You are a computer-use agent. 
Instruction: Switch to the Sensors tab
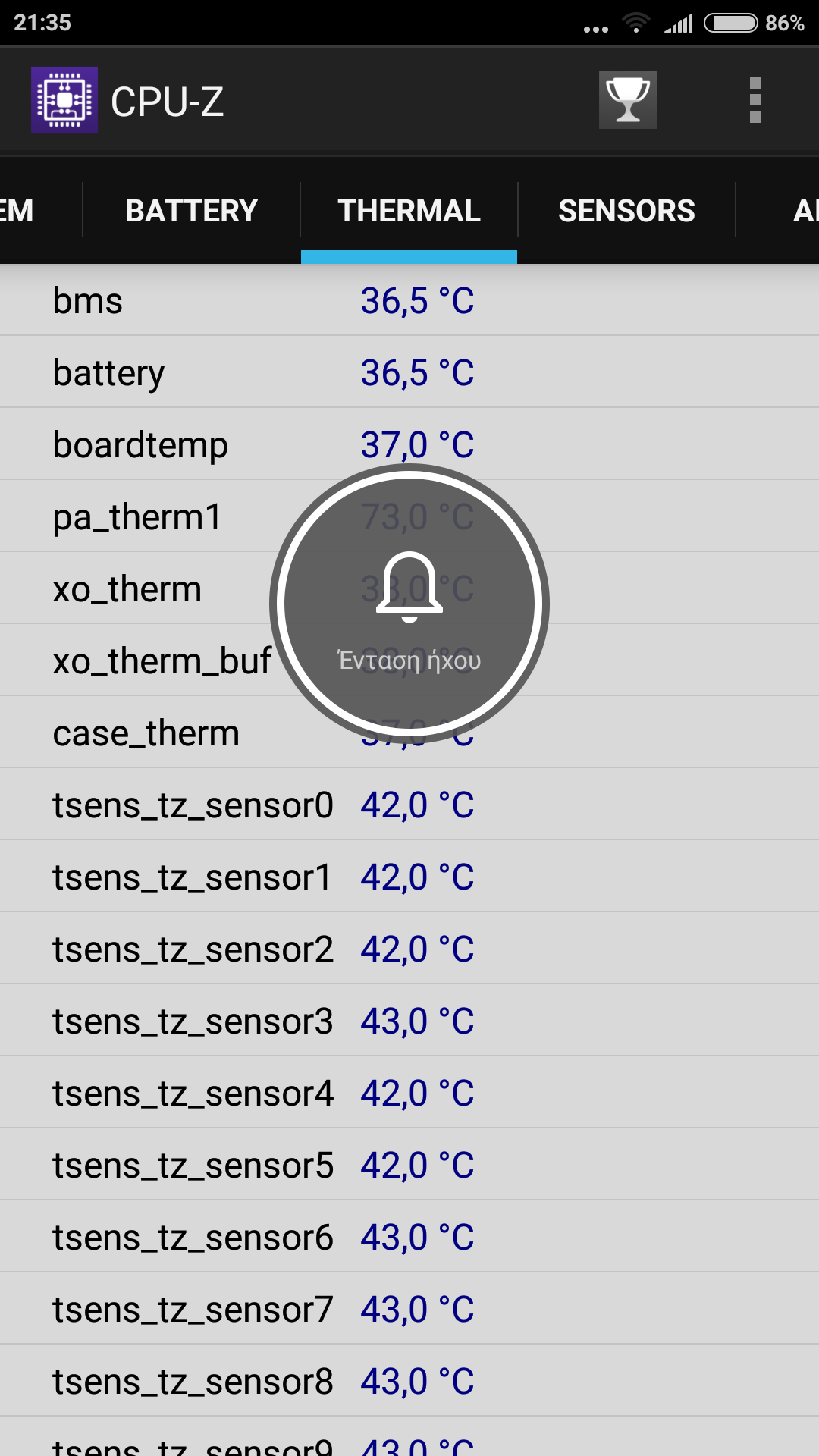coord(626,211)
